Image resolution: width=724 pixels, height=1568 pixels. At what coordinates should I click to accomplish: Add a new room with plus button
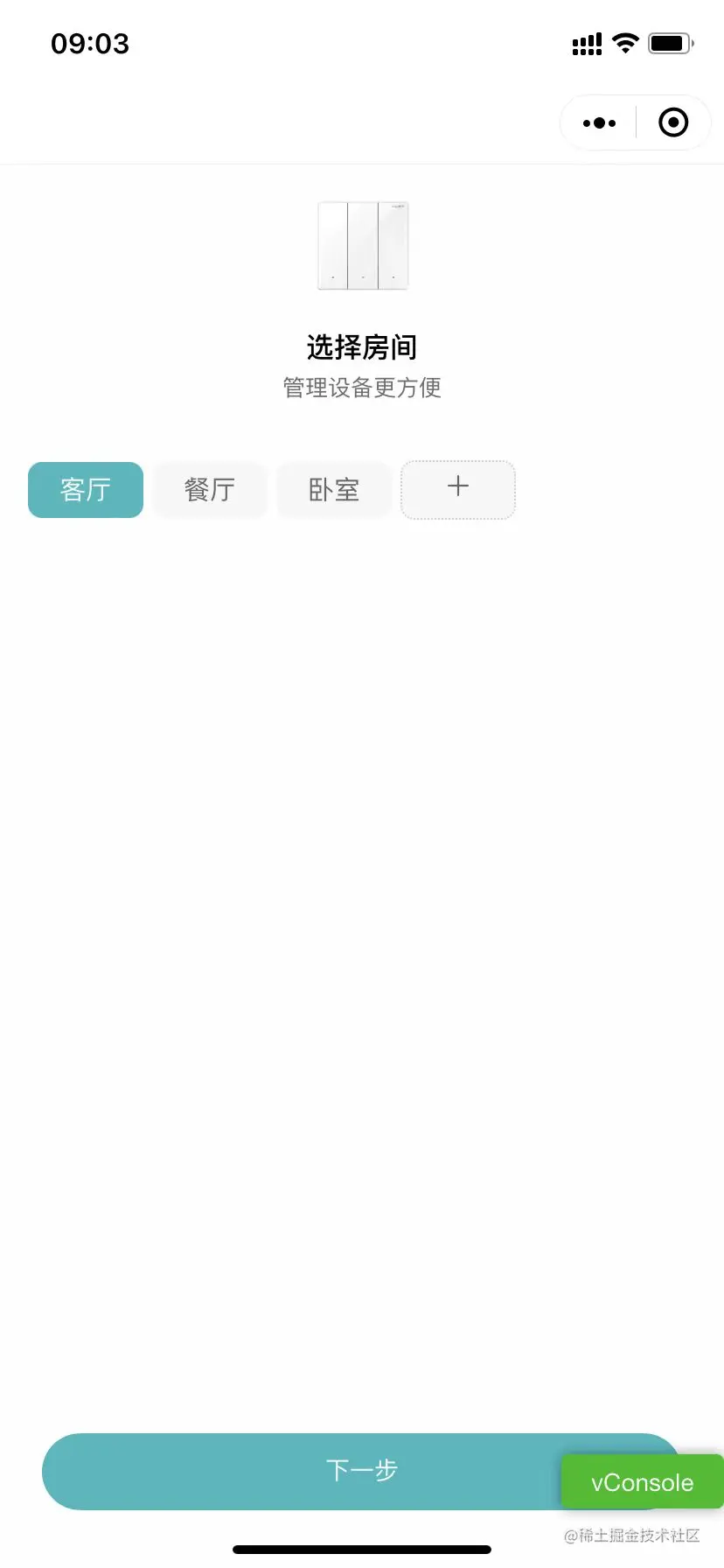[x=458, y=489]
